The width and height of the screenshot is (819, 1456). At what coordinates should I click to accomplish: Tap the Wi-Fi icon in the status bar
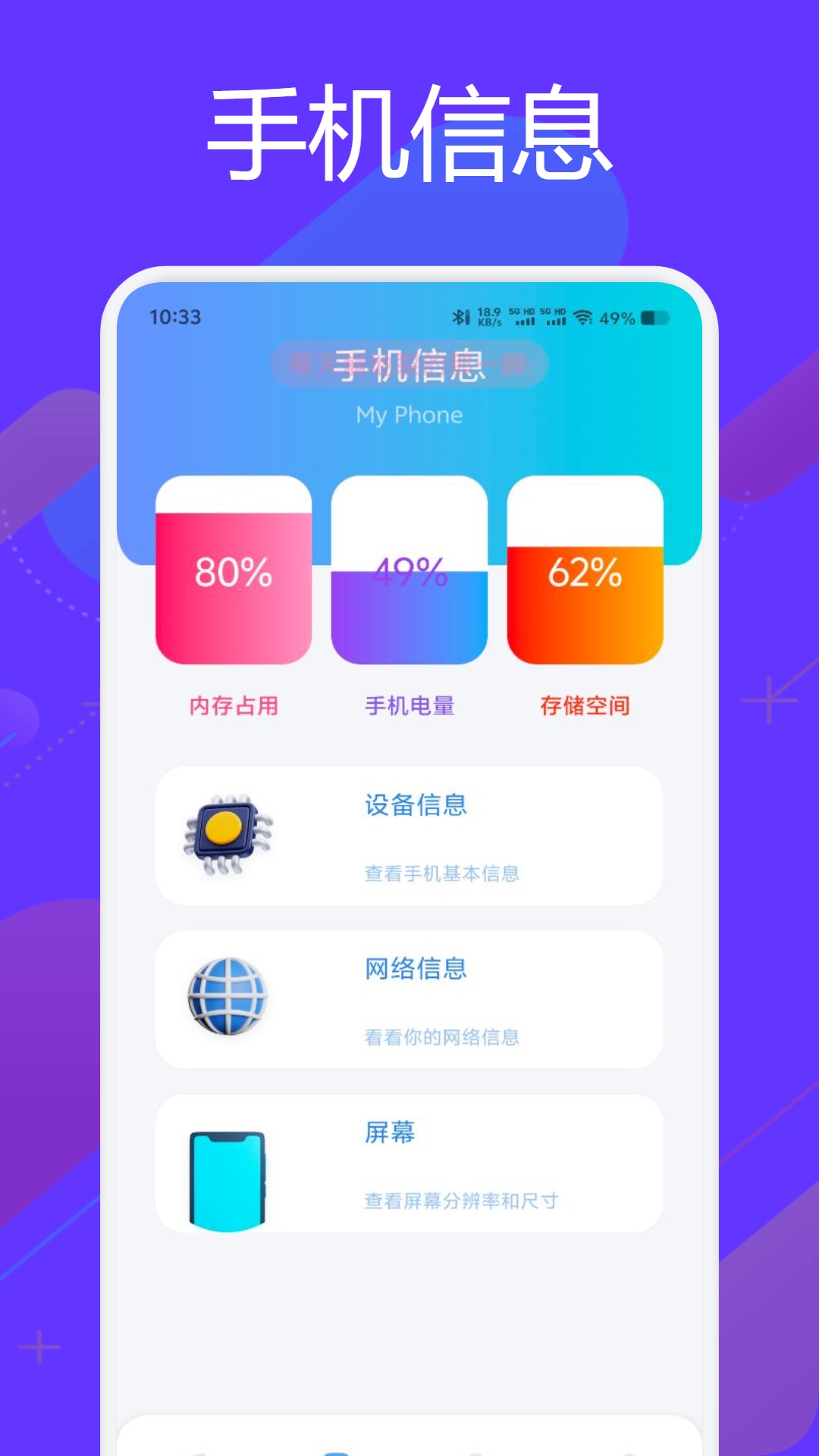pyautogui.click(x=584, y=316)
